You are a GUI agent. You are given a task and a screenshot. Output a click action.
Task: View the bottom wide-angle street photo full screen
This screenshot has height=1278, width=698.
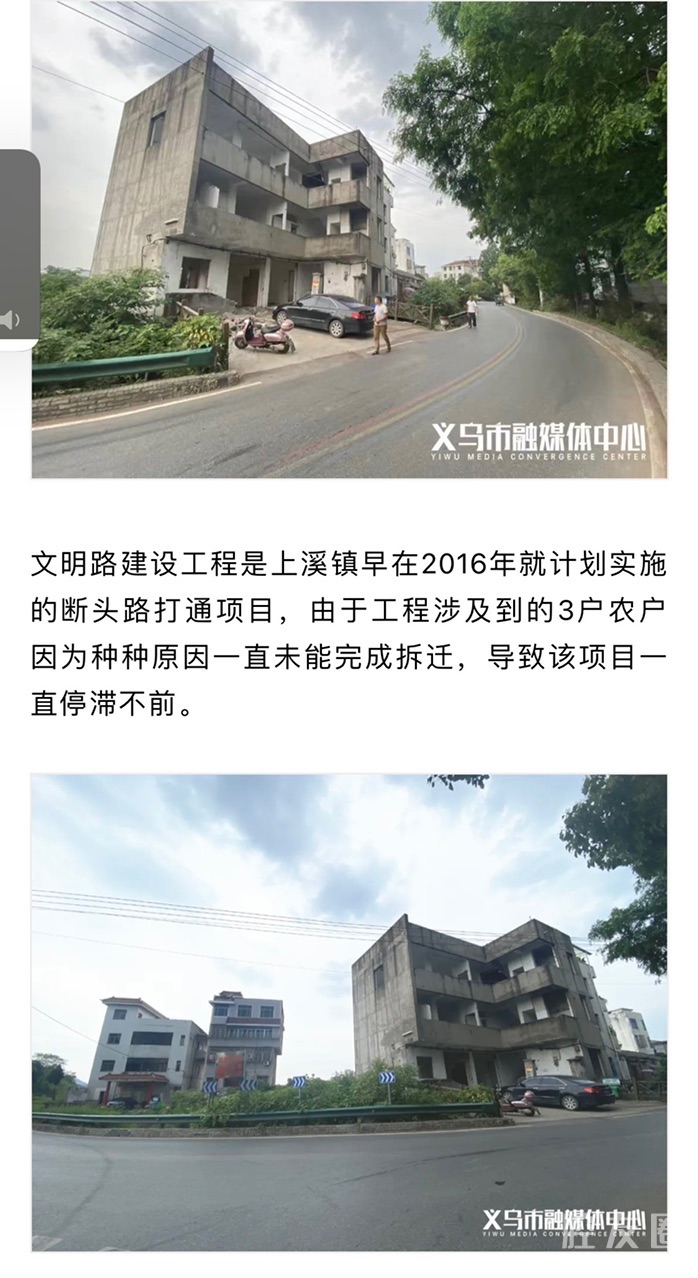[349, 1012]
